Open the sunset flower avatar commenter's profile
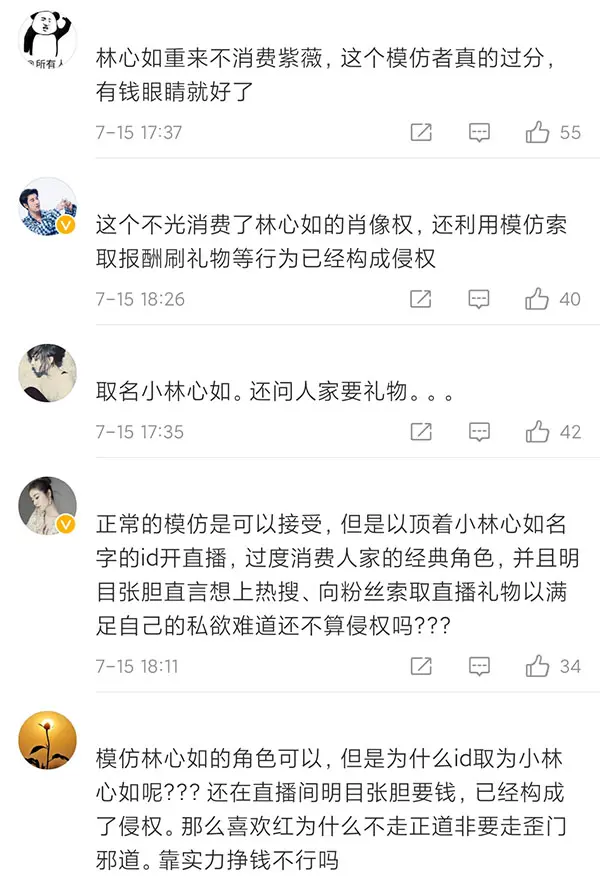 click(48, 741)
